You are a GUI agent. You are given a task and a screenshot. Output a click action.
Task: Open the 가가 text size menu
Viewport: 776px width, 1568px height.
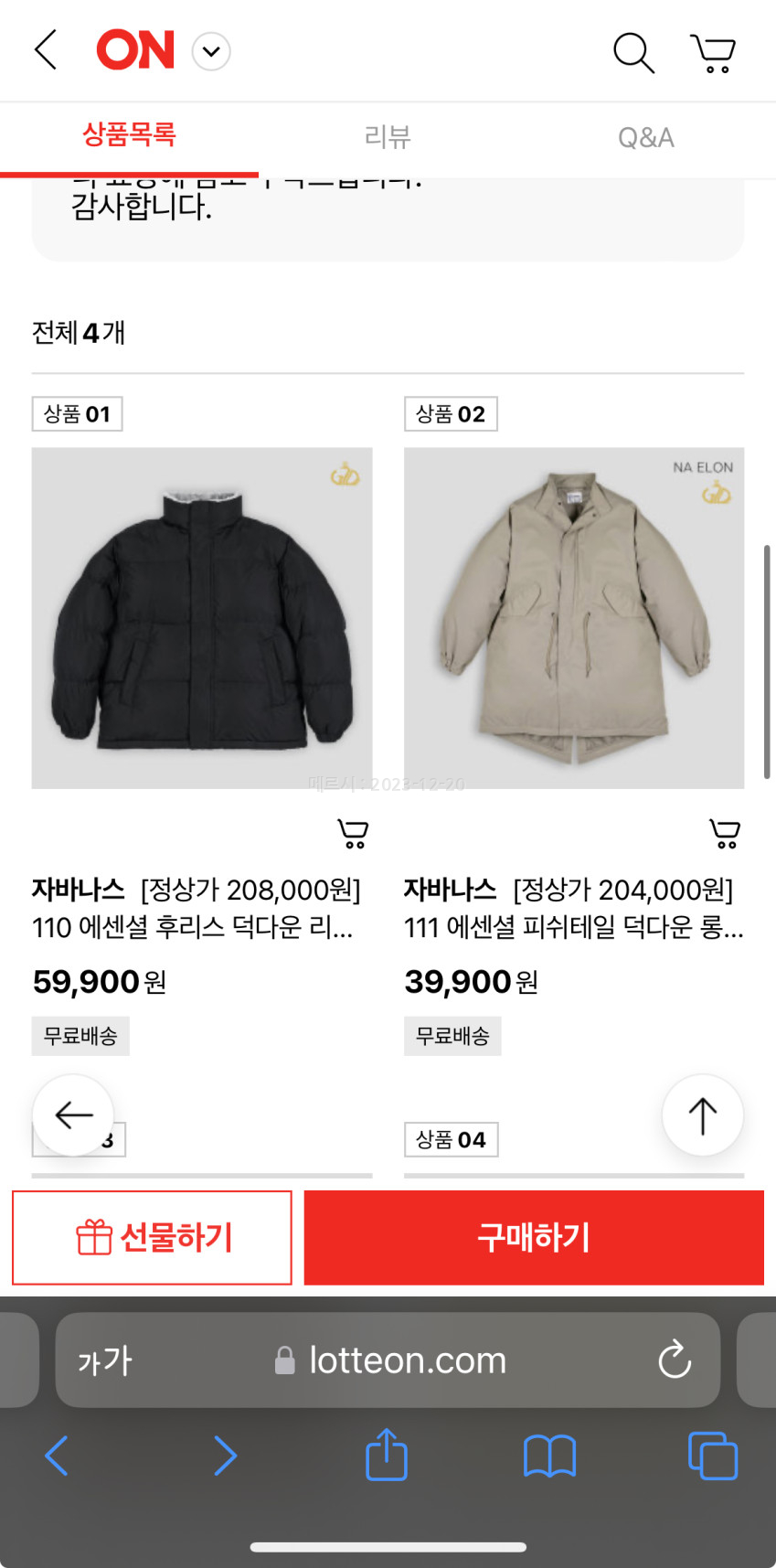(105, 1360)
